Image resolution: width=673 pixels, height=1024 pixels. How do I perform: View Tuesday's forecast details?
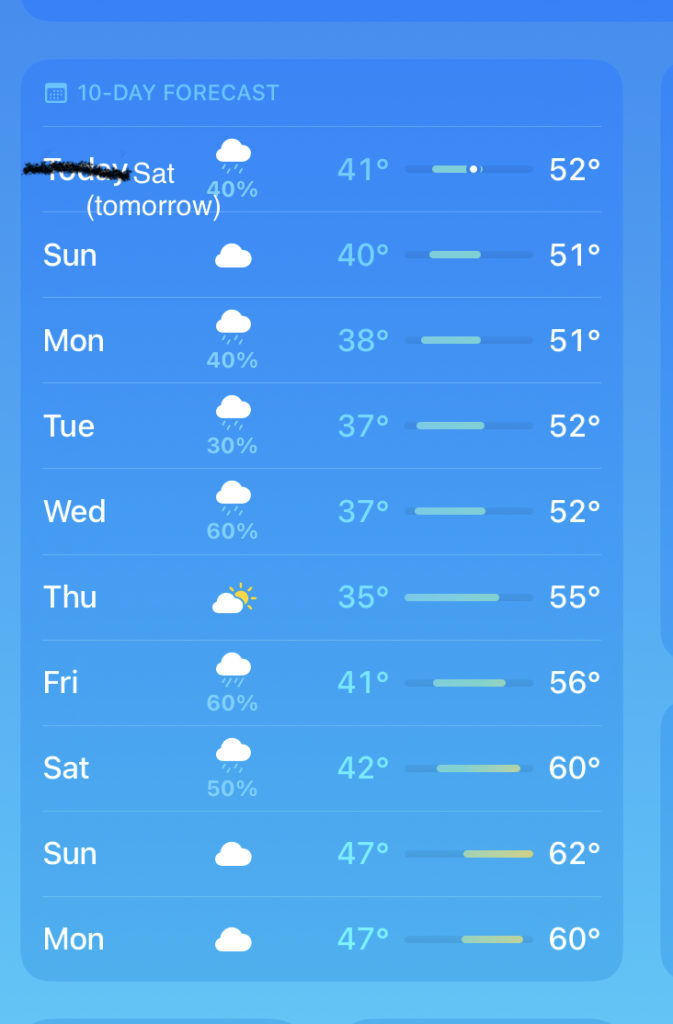[x=321, y=426]
